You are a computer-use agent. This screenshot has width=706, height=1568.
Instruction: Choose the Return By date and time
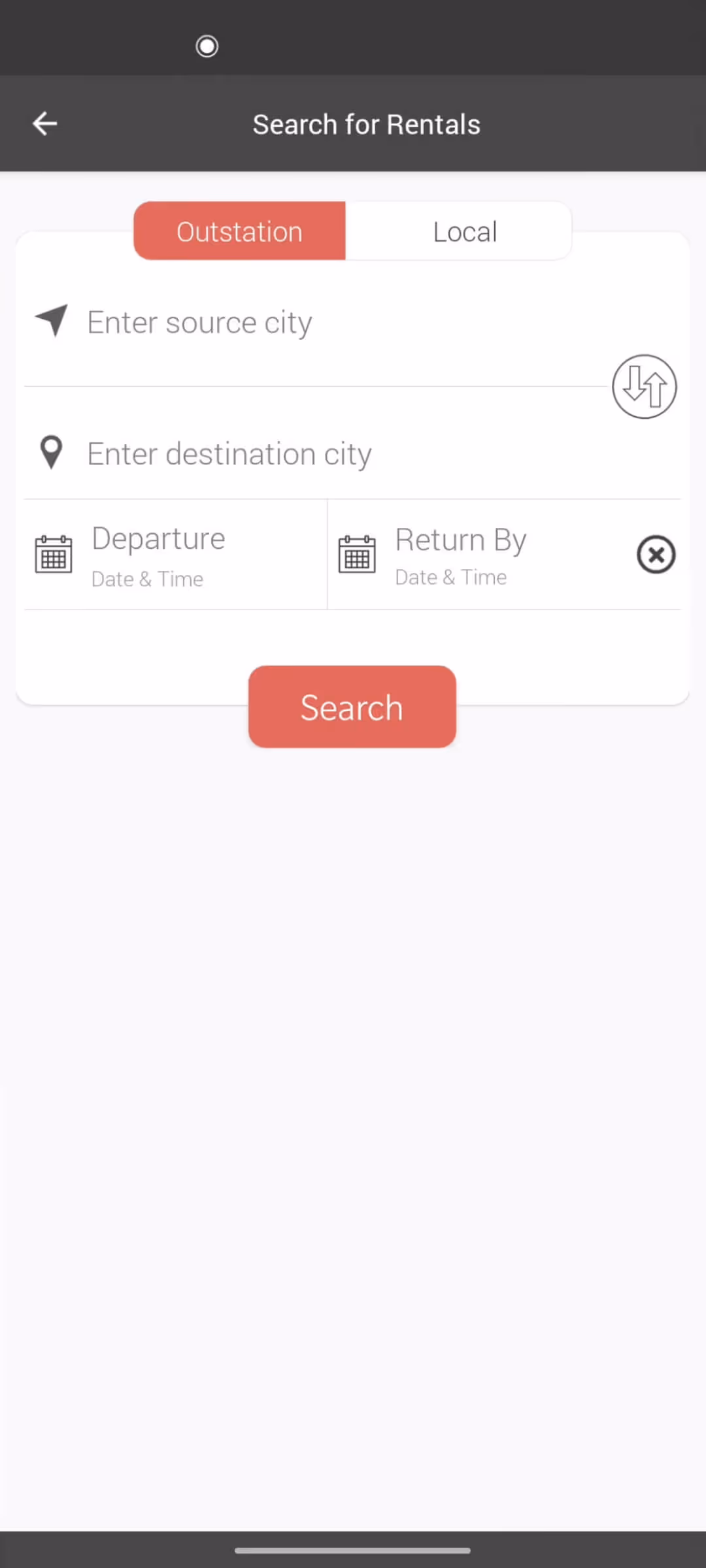(x=477, y=555)
